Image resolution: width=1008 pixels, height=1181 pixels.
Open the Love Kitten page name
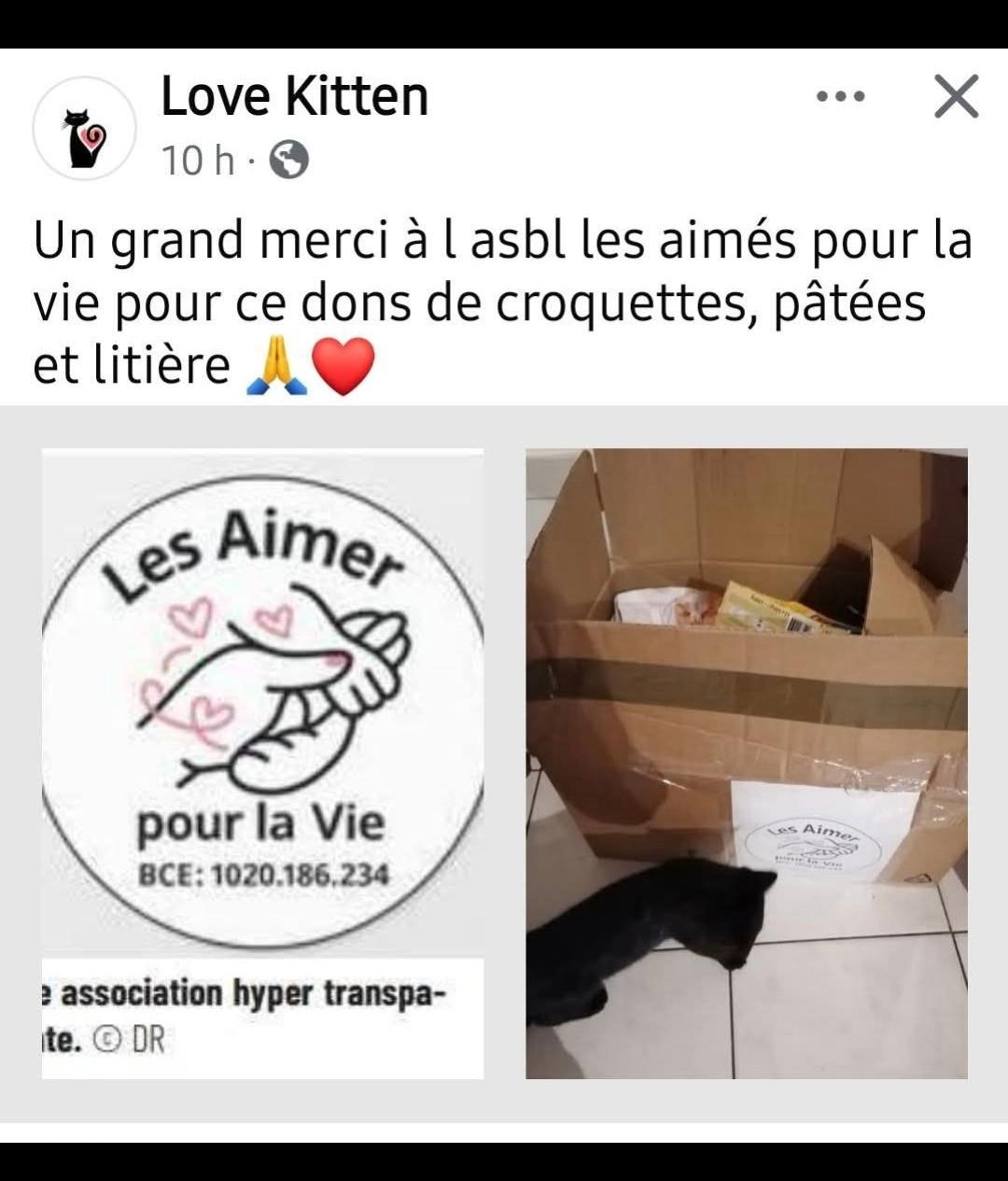[294, 96]
